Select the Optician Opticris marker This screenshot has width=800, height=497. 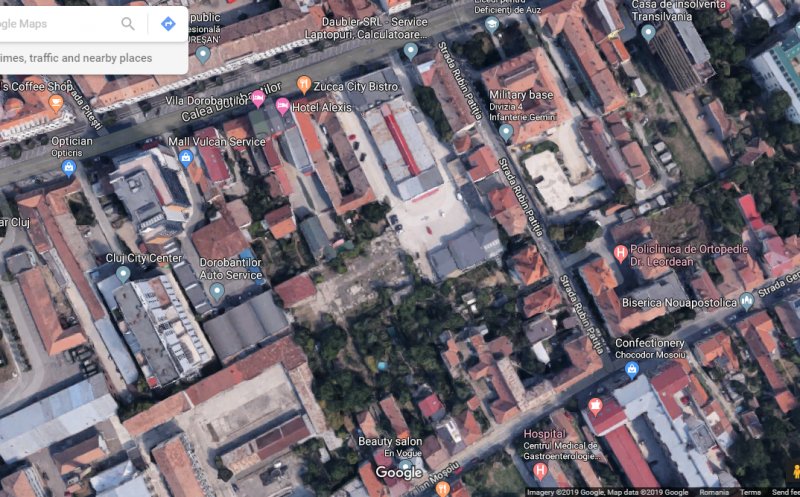coord(69,166)
